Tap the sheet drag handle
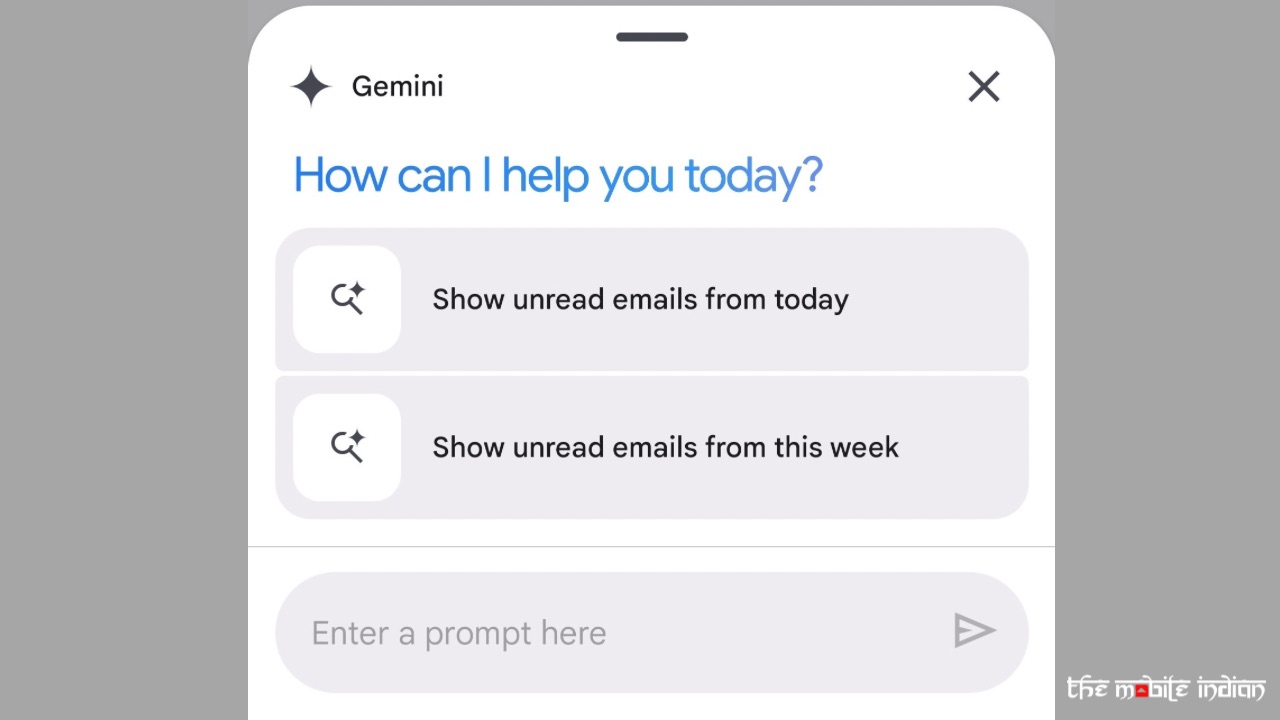Image resolution: width=1280 pixels, height=720 pixels. tap(652, 37)
